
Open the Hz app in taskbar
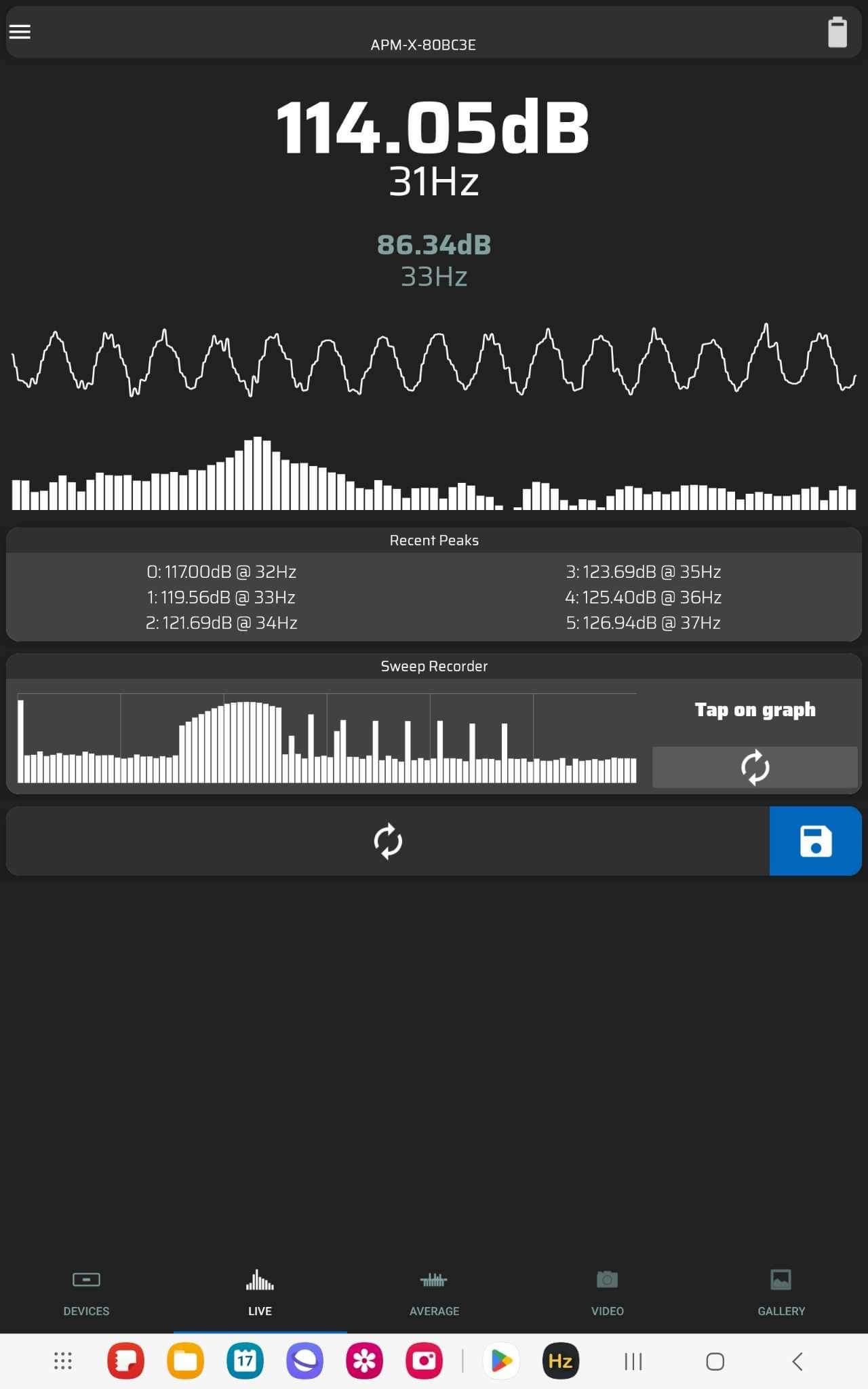click(x=561, y=1361)
